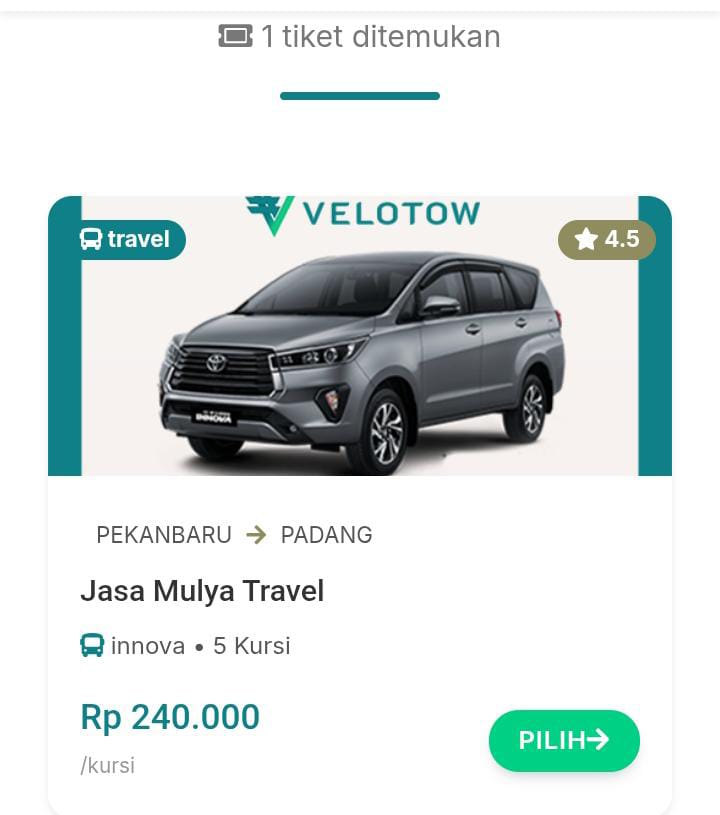Click the bus icon in the 'travel' badge
Screen dimensions: 720x815
pyautogui.click(x=91, y=239)
